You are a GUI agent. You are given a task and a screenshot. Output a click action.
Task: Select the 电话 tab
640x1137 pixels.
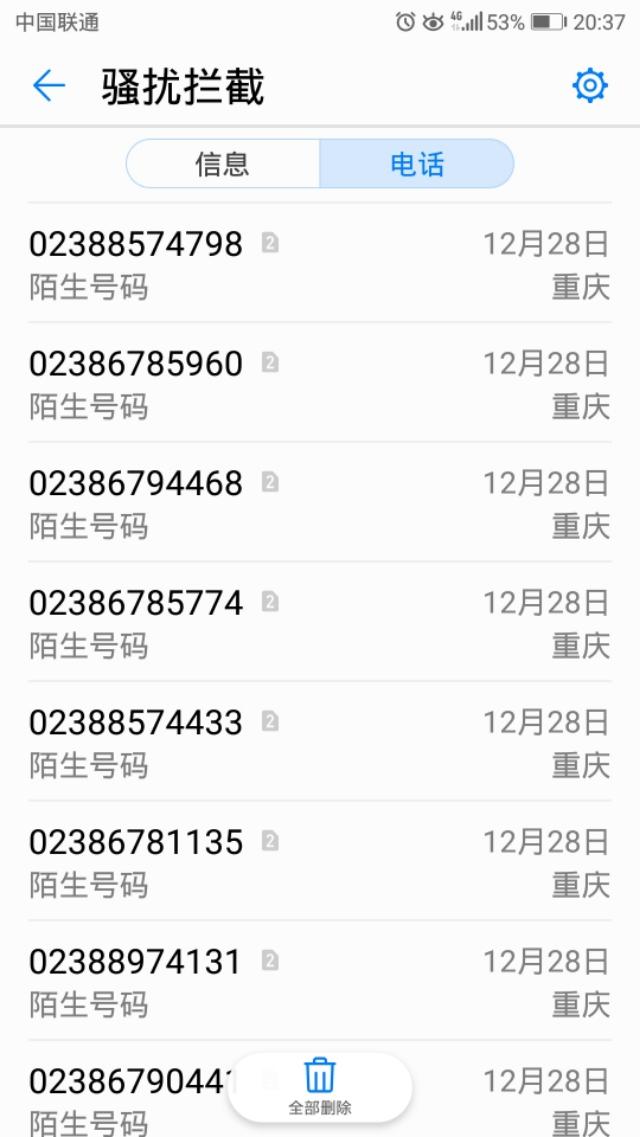[x=417, y=164]
